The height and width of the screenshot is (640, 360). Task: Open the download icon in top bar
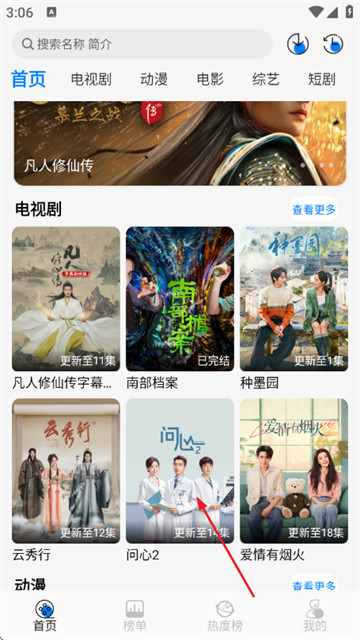pyautogui.click(x=298, y=44)
